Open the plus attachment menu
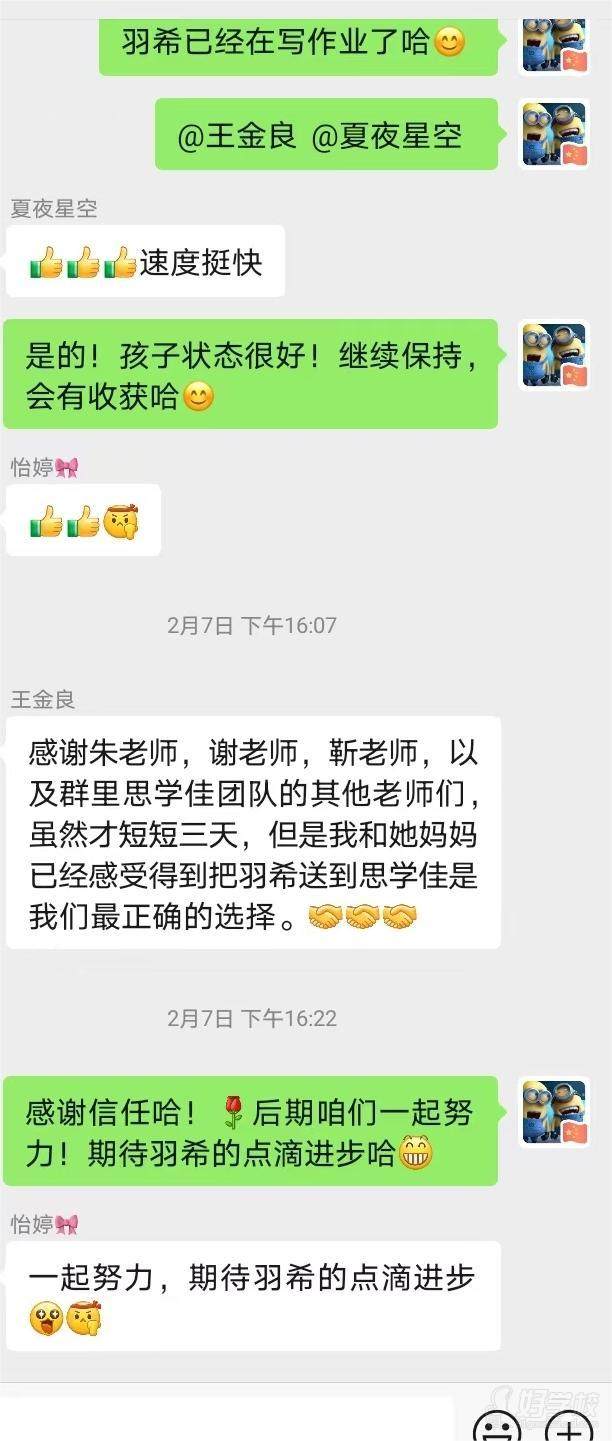 click(569, 1427)
